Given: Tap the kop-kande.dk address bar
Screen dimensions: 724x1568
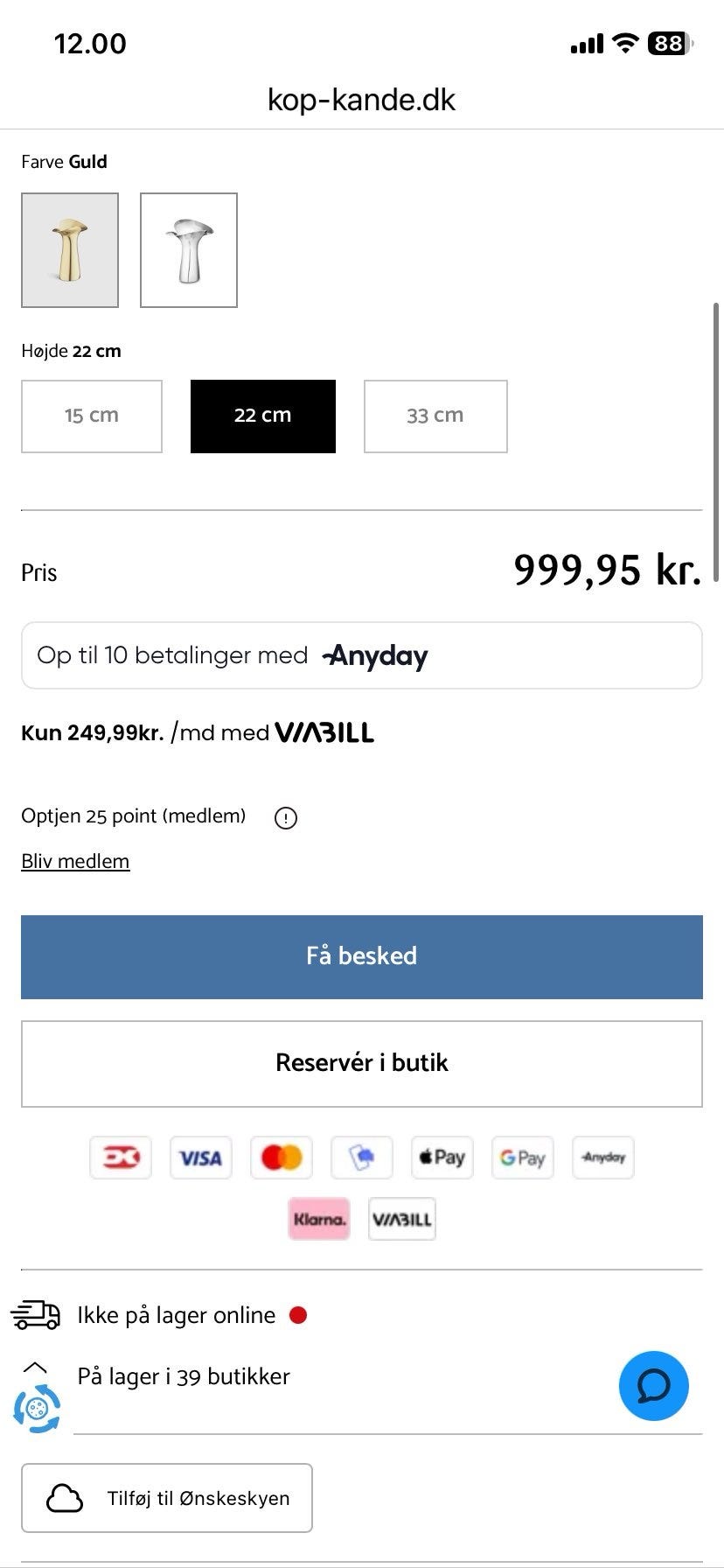Looking at the screenshot, I should pos(362,100).
